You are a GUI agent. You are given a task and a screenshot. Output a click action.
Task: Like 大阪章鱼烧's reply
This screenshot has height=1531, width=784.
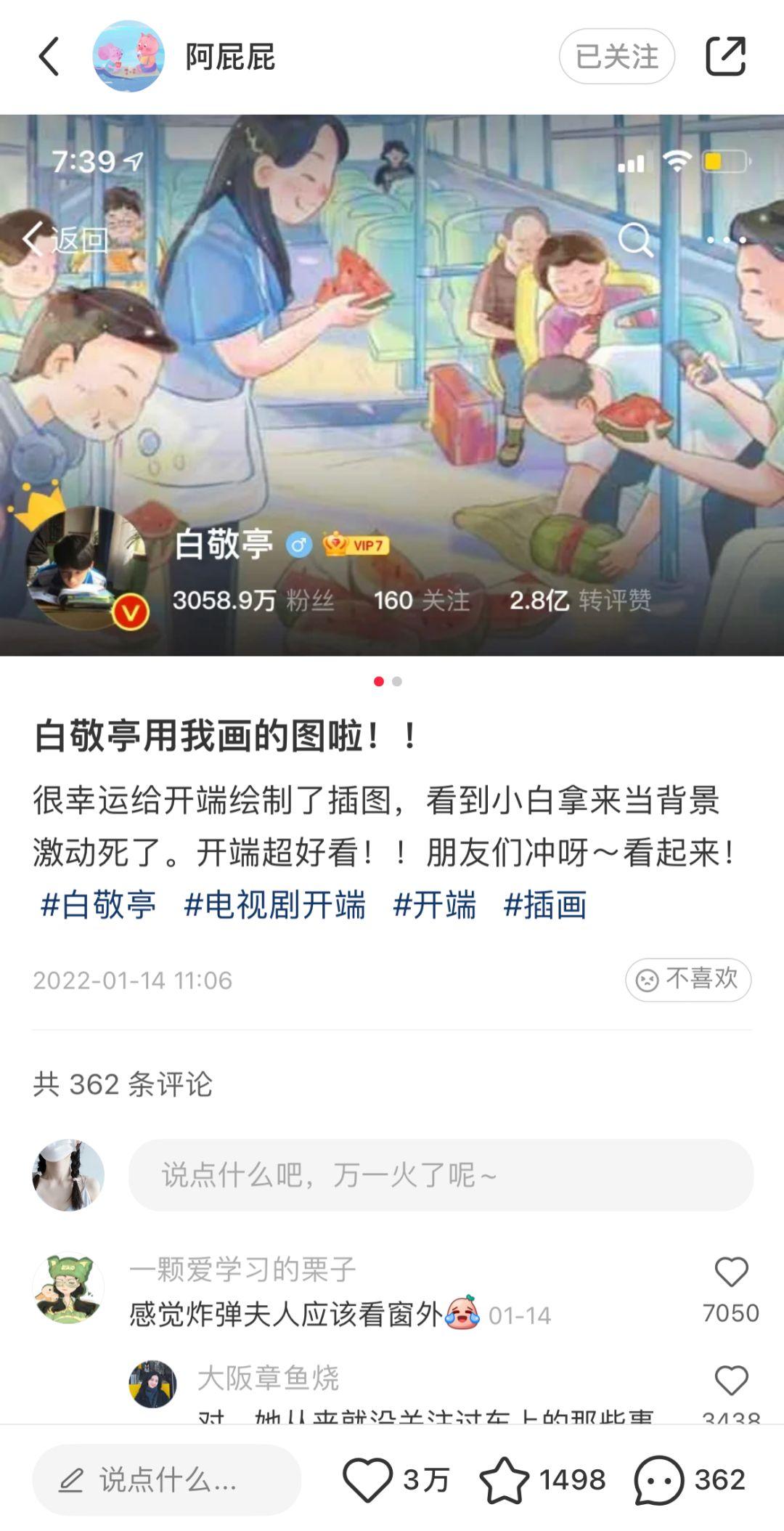(x=730, y=1380)
